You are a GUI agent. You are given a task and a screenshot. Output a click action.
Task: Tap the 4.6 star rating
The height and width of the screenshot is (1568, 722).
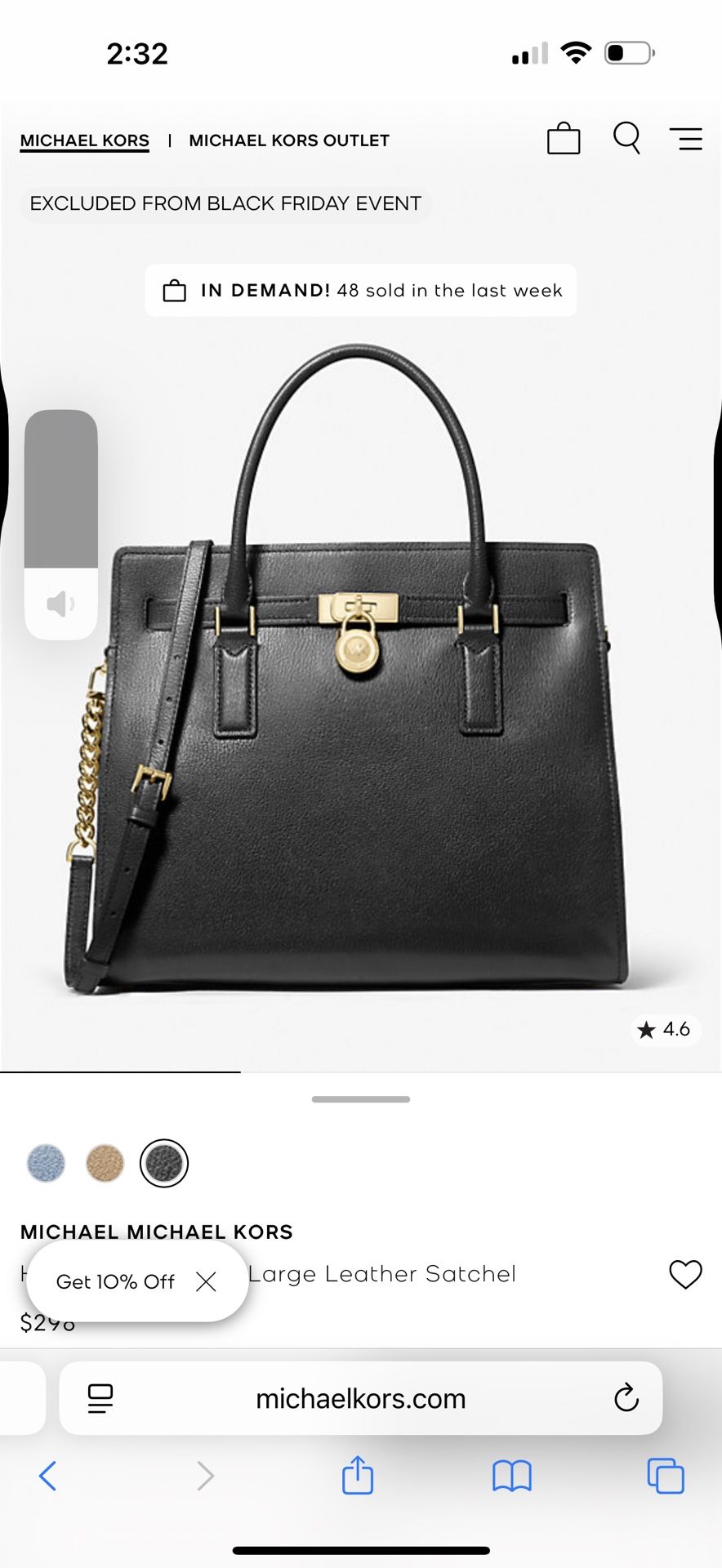click(665, 1030)
